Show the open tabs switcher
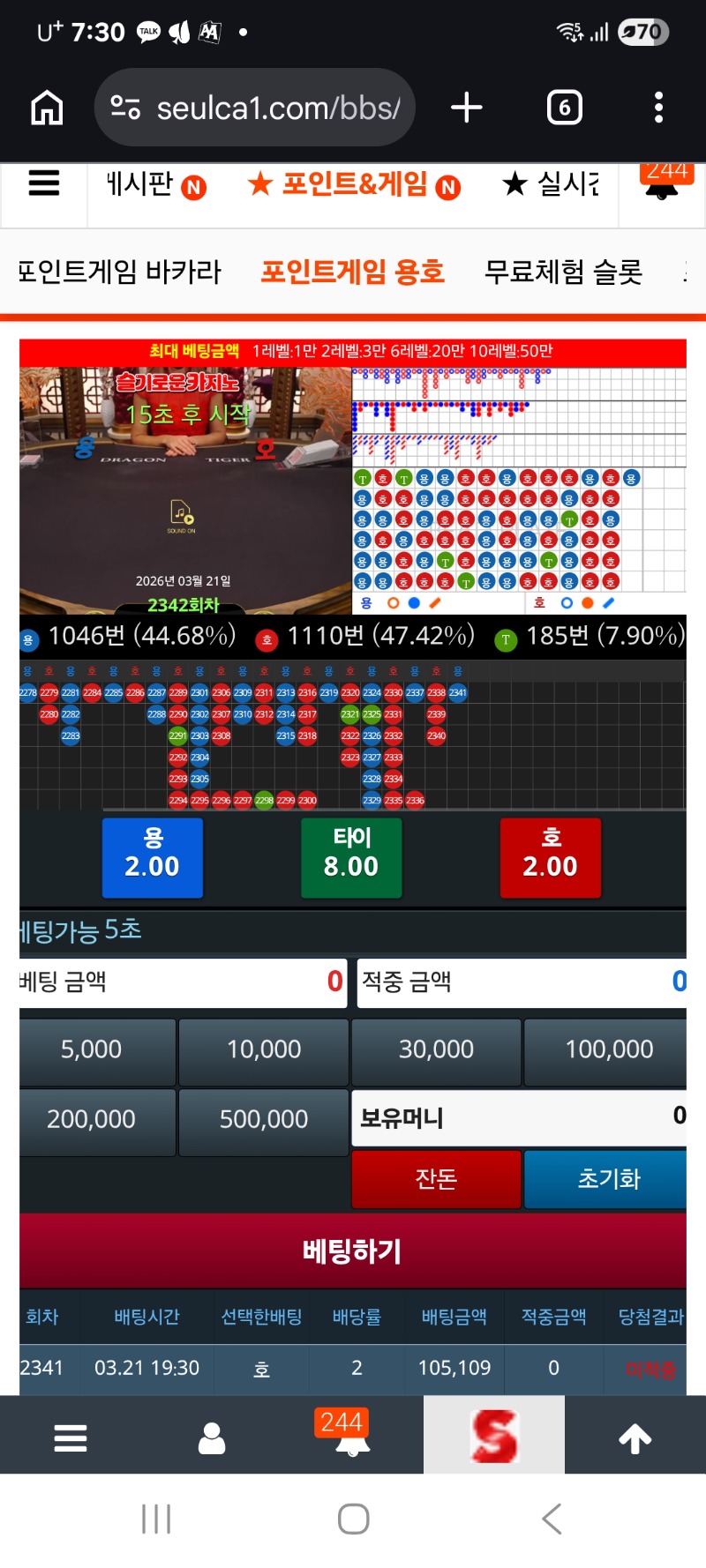 coord(565,108)
